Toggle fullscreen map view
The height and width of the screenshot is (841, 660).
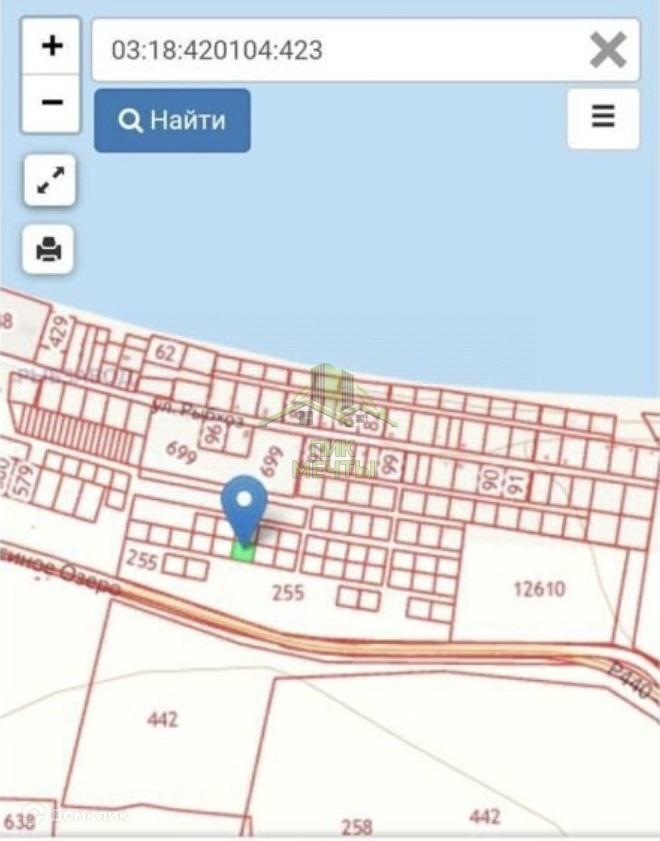[x=49, y=181]
